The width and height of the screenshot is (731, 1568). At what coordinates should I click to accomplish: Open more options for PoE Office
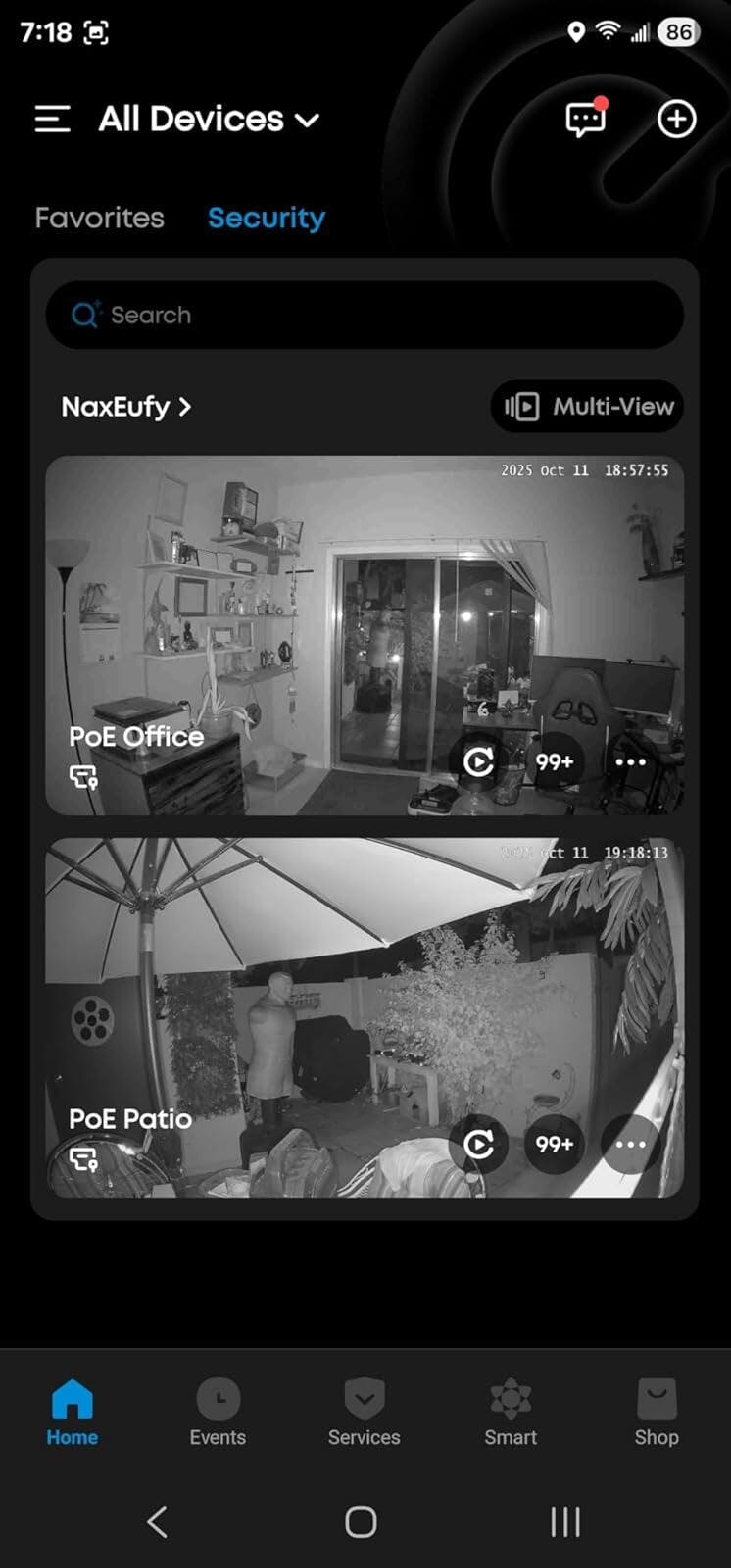(x=630, y=761)
